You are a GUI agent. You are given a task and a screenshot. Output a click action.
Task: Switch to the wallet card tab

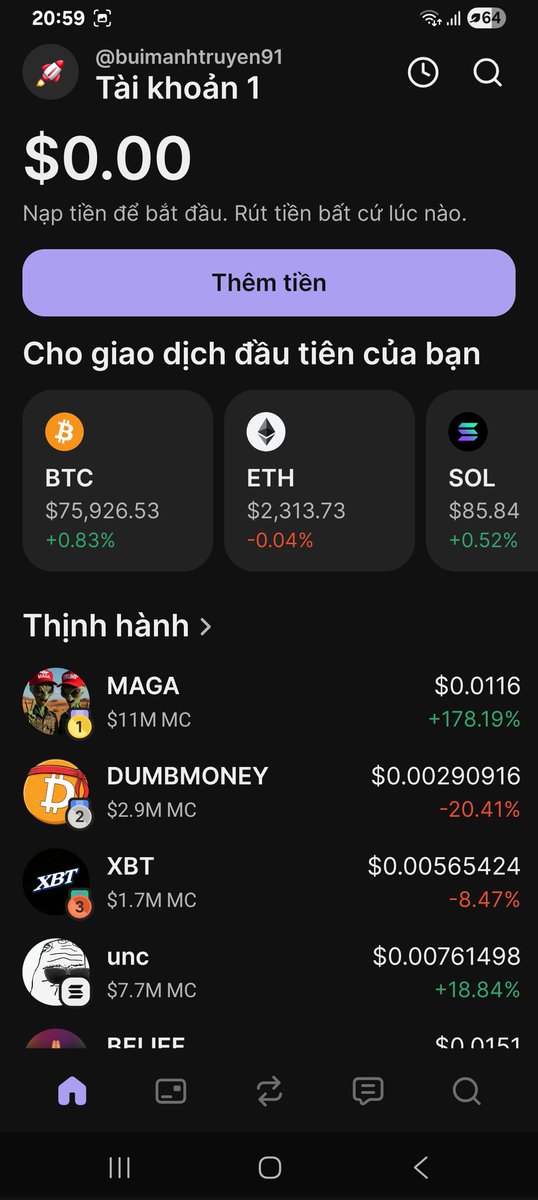click(x=171, y=1091)
